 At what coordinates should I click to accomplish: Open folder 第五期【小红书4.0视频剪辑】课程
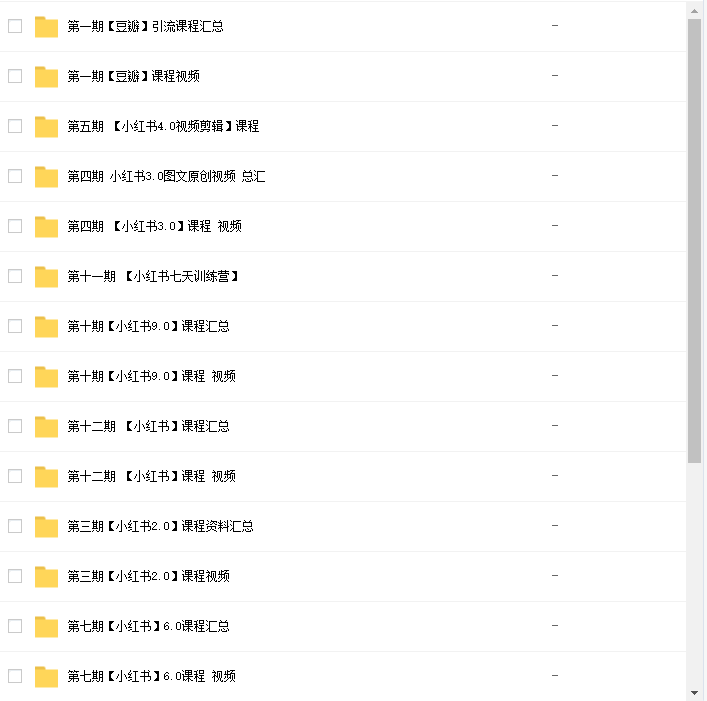163,126
